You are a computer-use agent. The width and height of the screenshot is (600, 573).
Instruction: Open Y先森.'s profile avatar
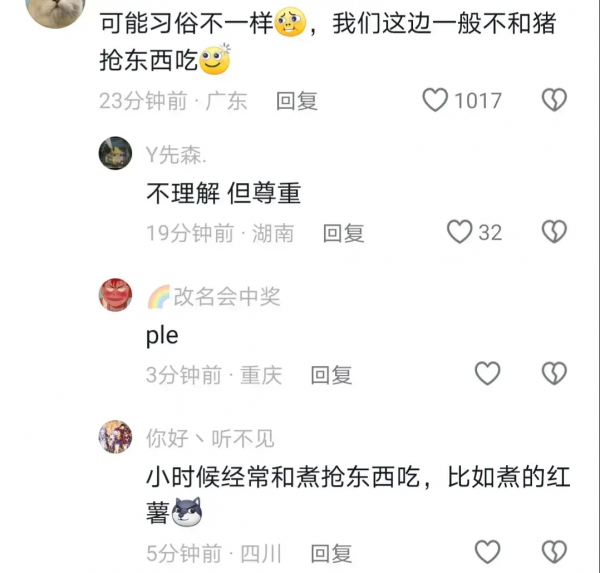point(115,153)
